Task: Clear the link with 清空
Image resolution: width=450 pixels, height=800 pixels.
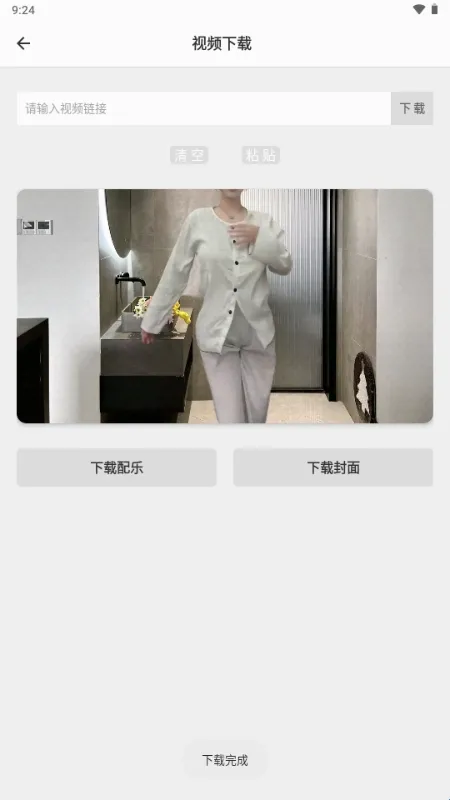Action: (189, 155)
